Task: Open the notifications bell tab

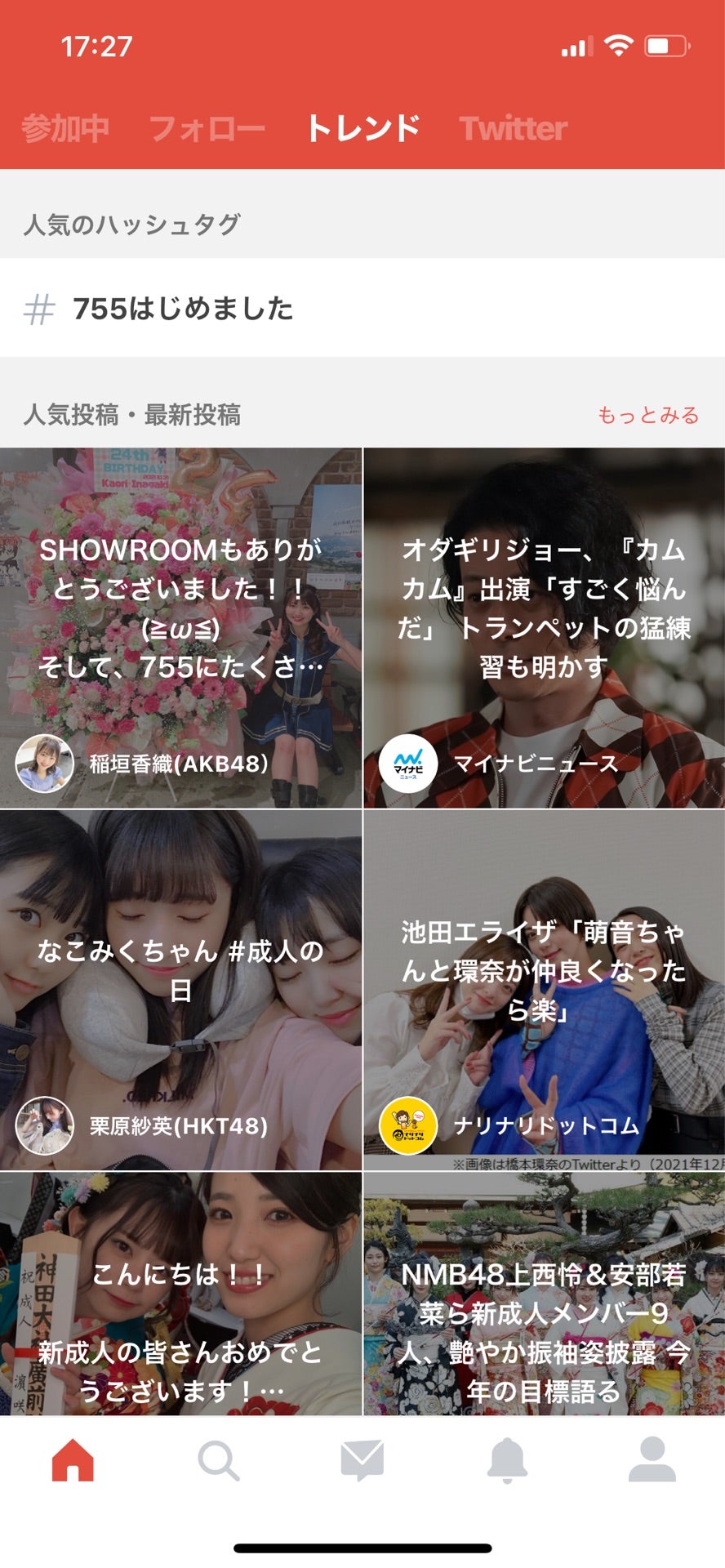Action: point(507,1460)
